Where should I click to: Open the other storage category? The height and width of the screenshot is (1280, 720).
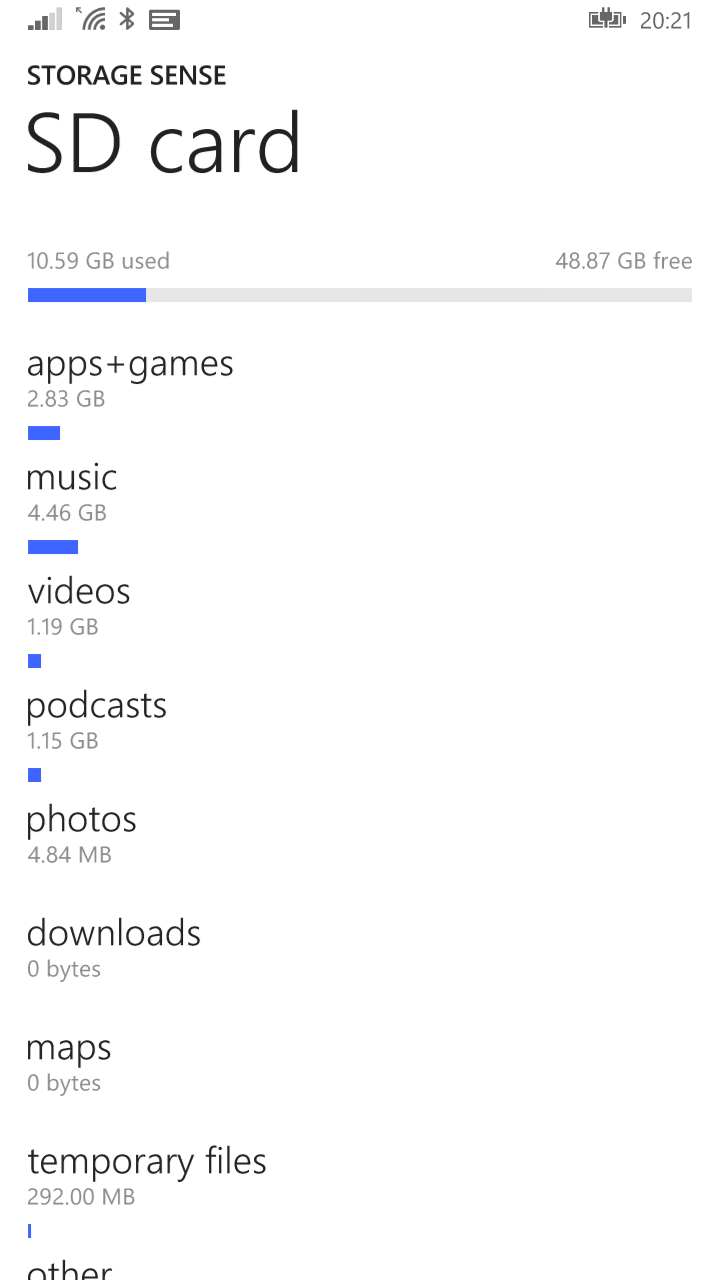coord(360,1267)
